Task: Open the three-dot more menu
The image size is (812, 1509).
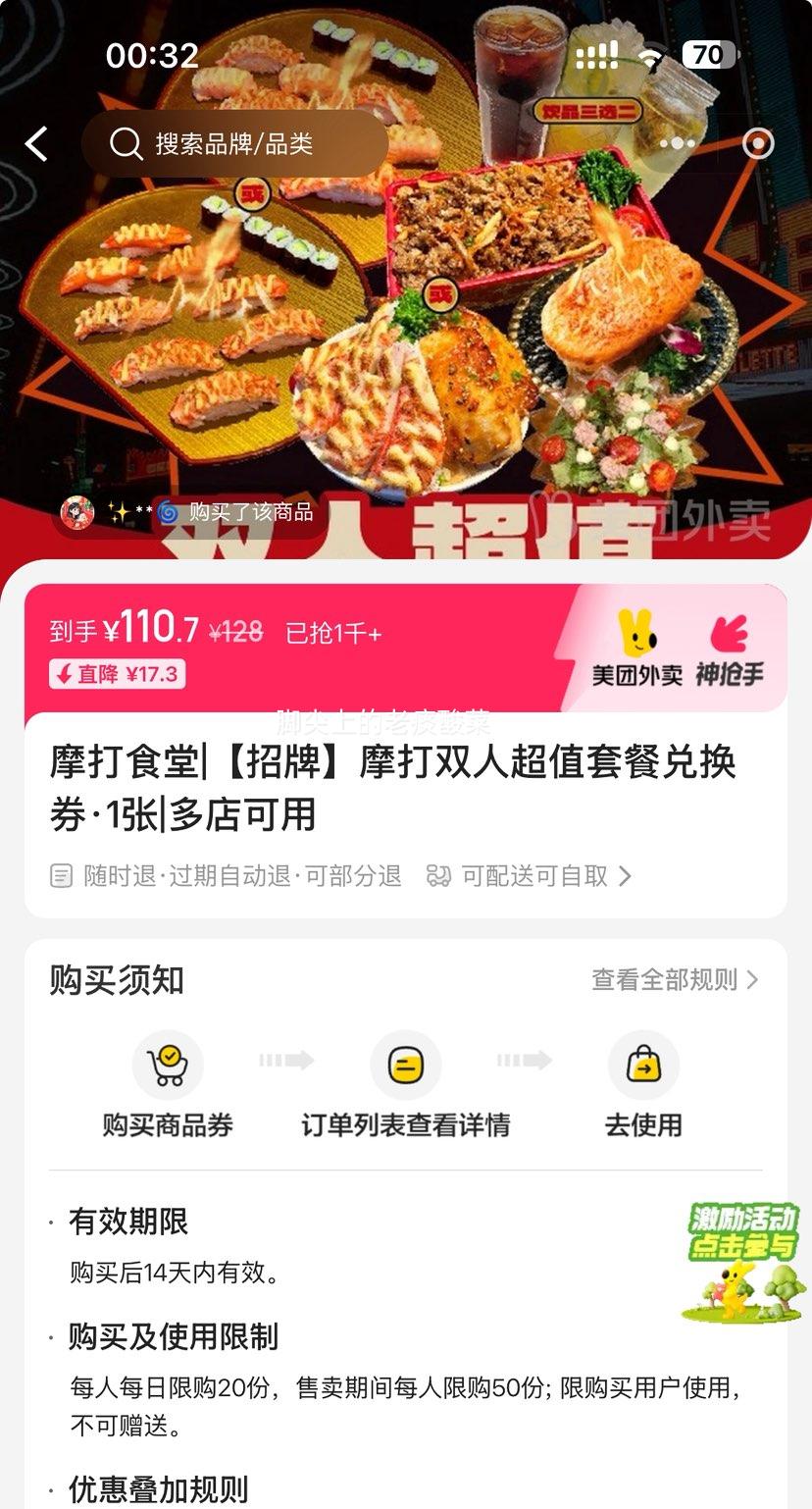Action: 677,144
